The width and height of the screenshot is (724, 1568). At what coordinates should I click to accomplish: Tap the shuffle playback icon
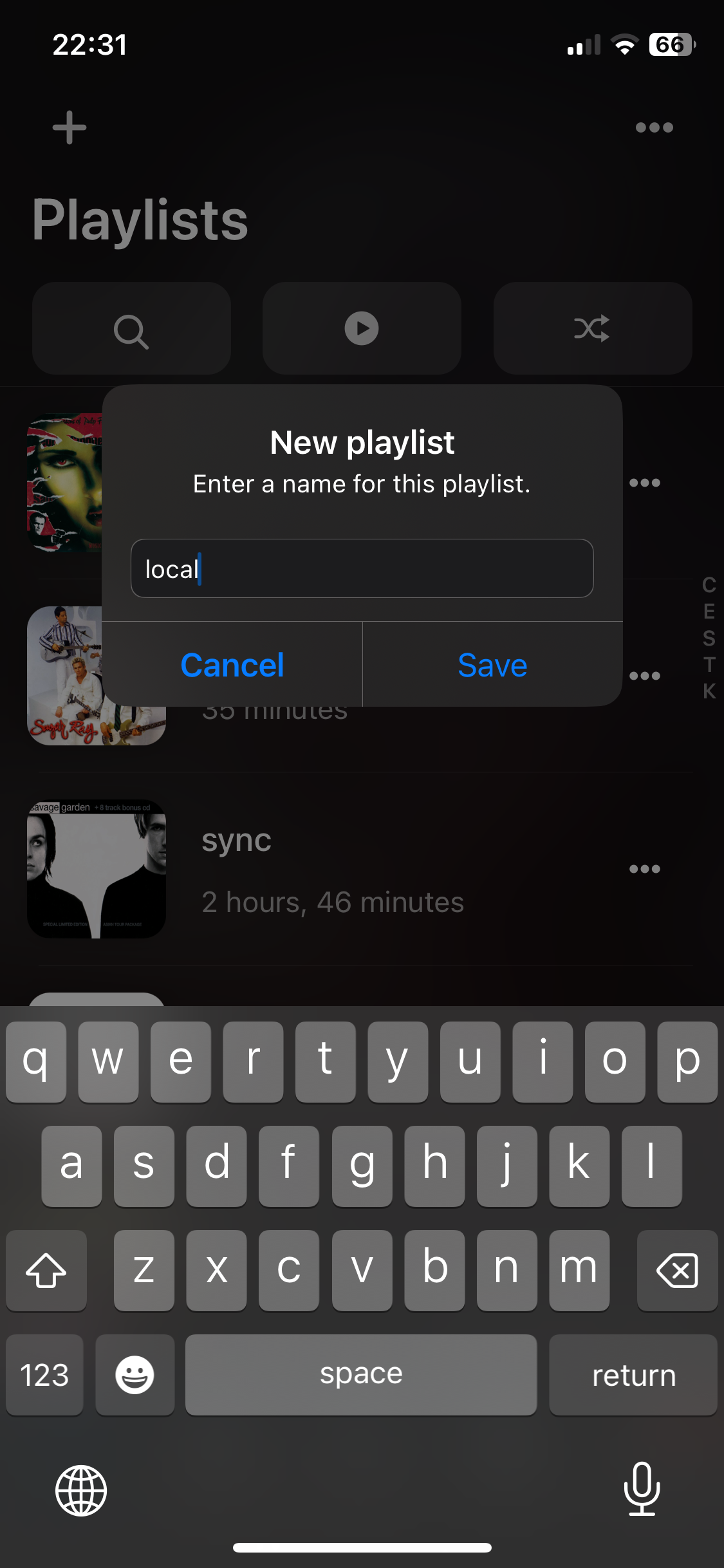coord(591,328)
